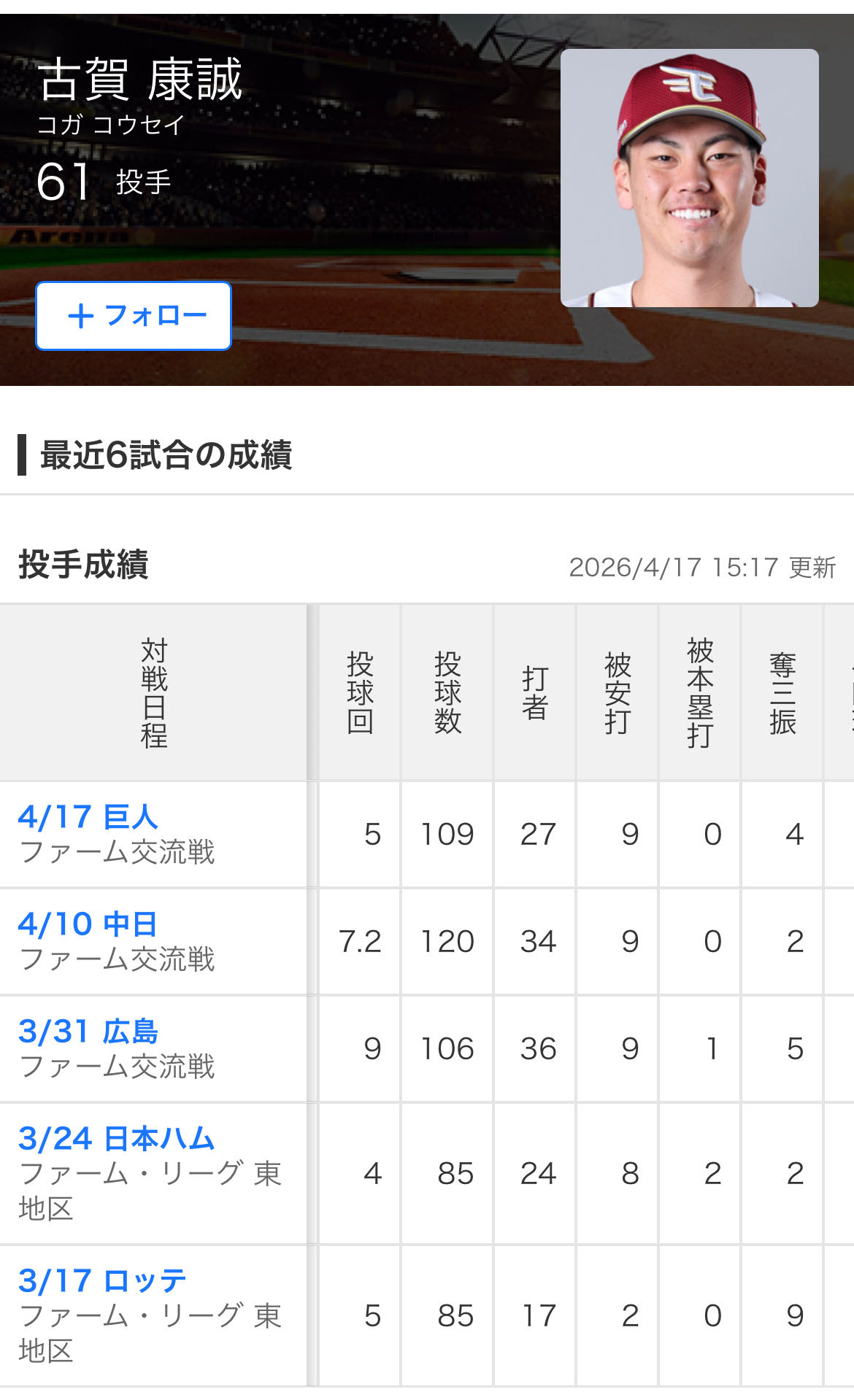Open the 4/17 巨人 game link
This screenshot has width=854, height=1400.
point(88,817)
